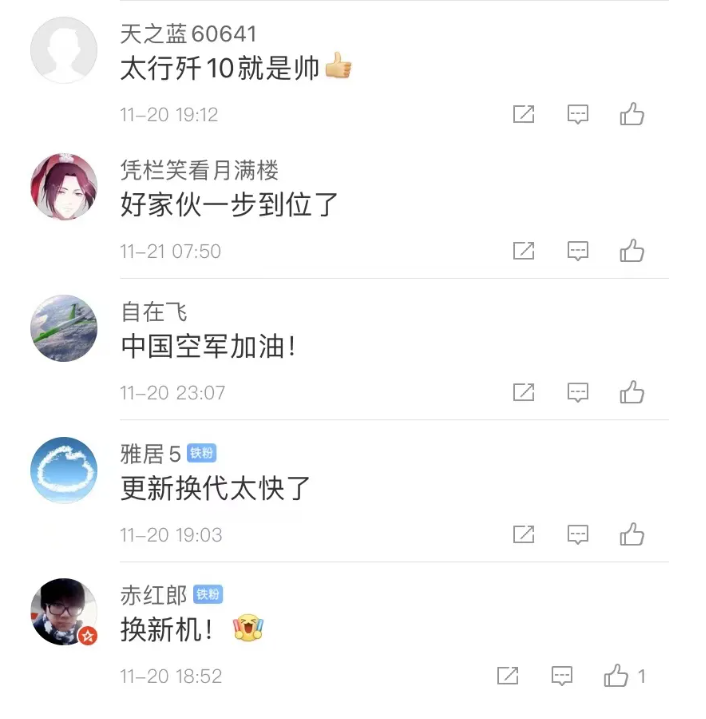The width and height of the screenshot is (706, 719).
Task: Reply to 凭栏笑看月满楼's comment
Action: (x=578, y=251)
